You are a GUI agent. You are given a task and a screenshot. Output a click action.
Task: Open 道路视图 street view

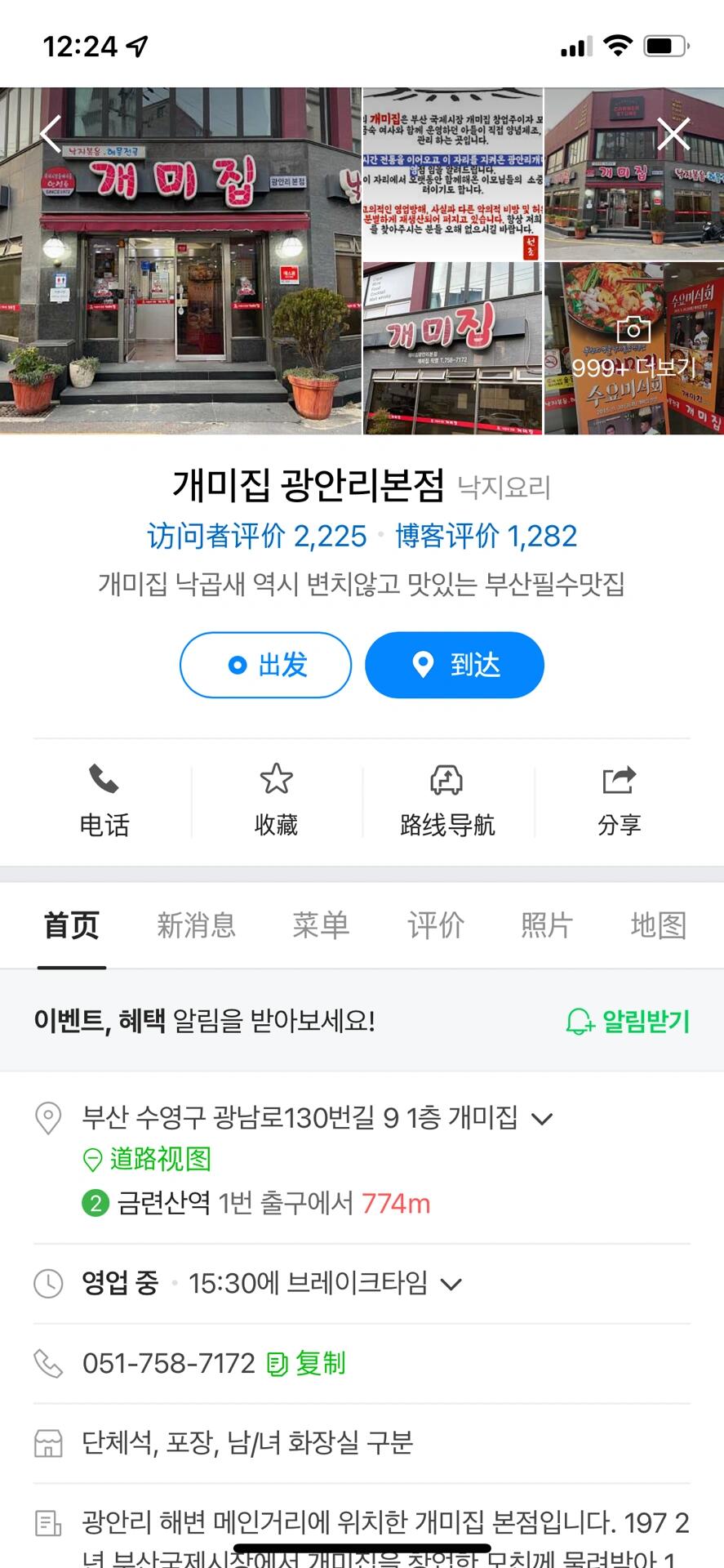tap(149, 1159)
